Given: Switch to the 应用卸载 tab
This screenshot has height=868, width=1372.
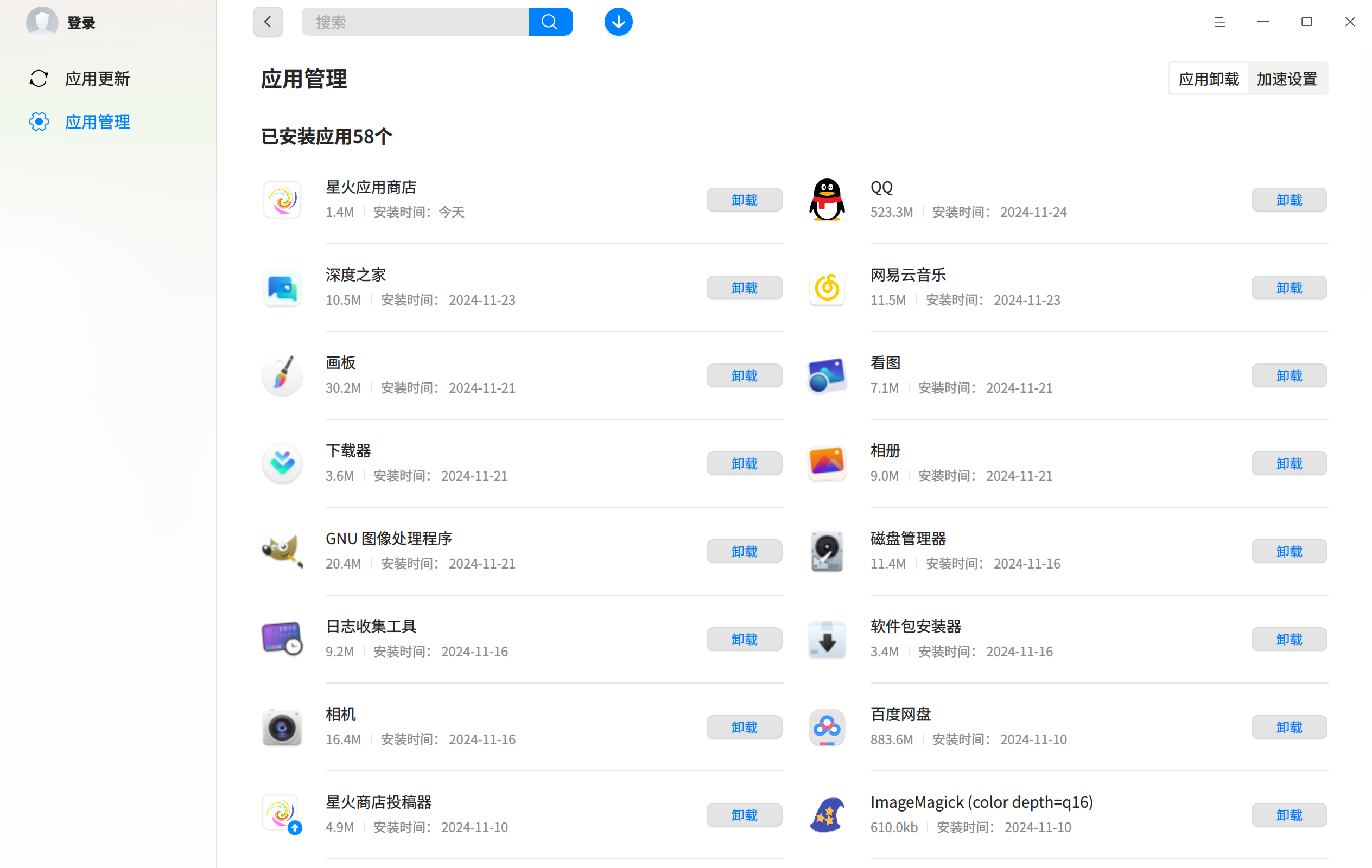Looking at the screenshot, I should click(x=1209, y=79).
